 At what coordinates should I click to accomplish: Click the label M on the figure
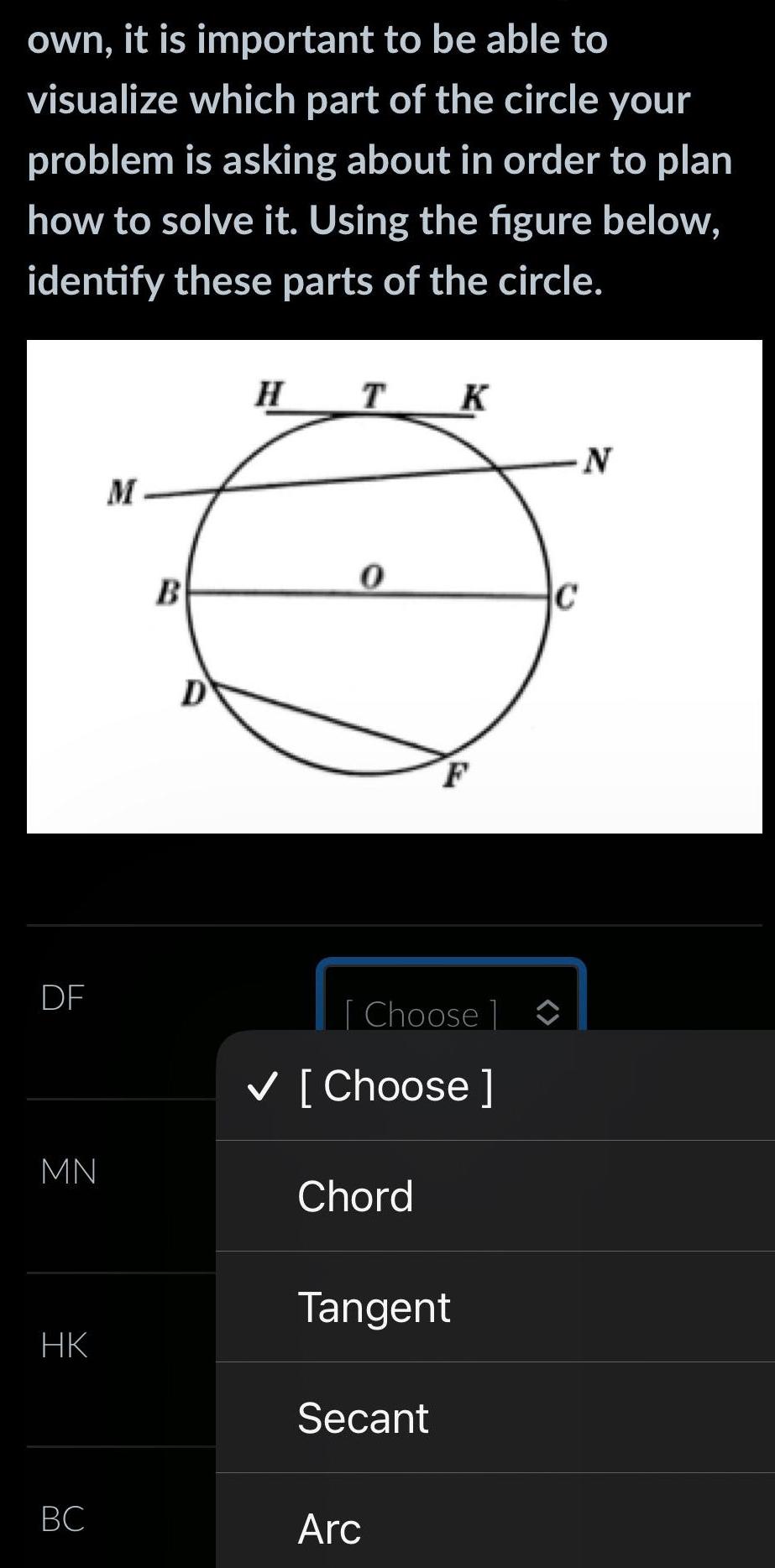121,491
